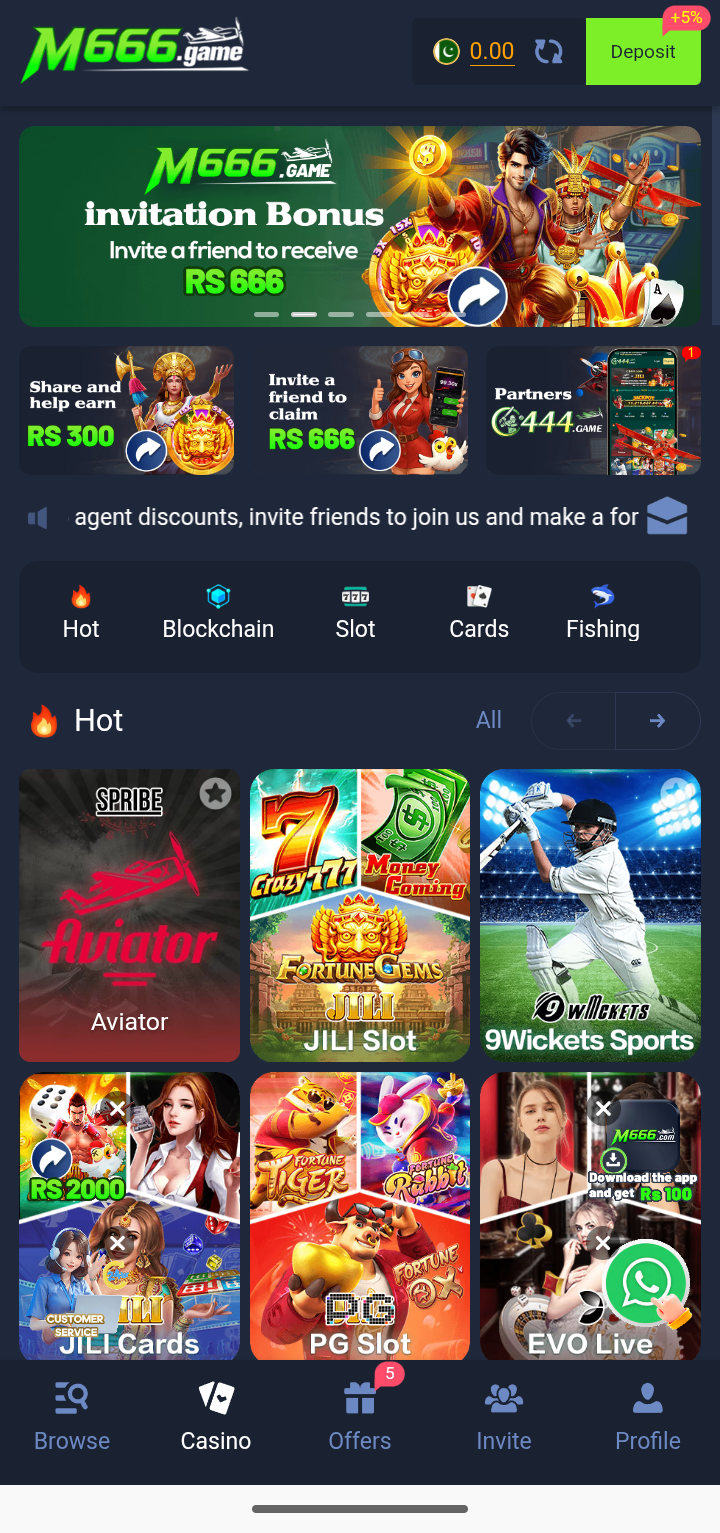Switch to the Offers tab

pos(360,1419)
